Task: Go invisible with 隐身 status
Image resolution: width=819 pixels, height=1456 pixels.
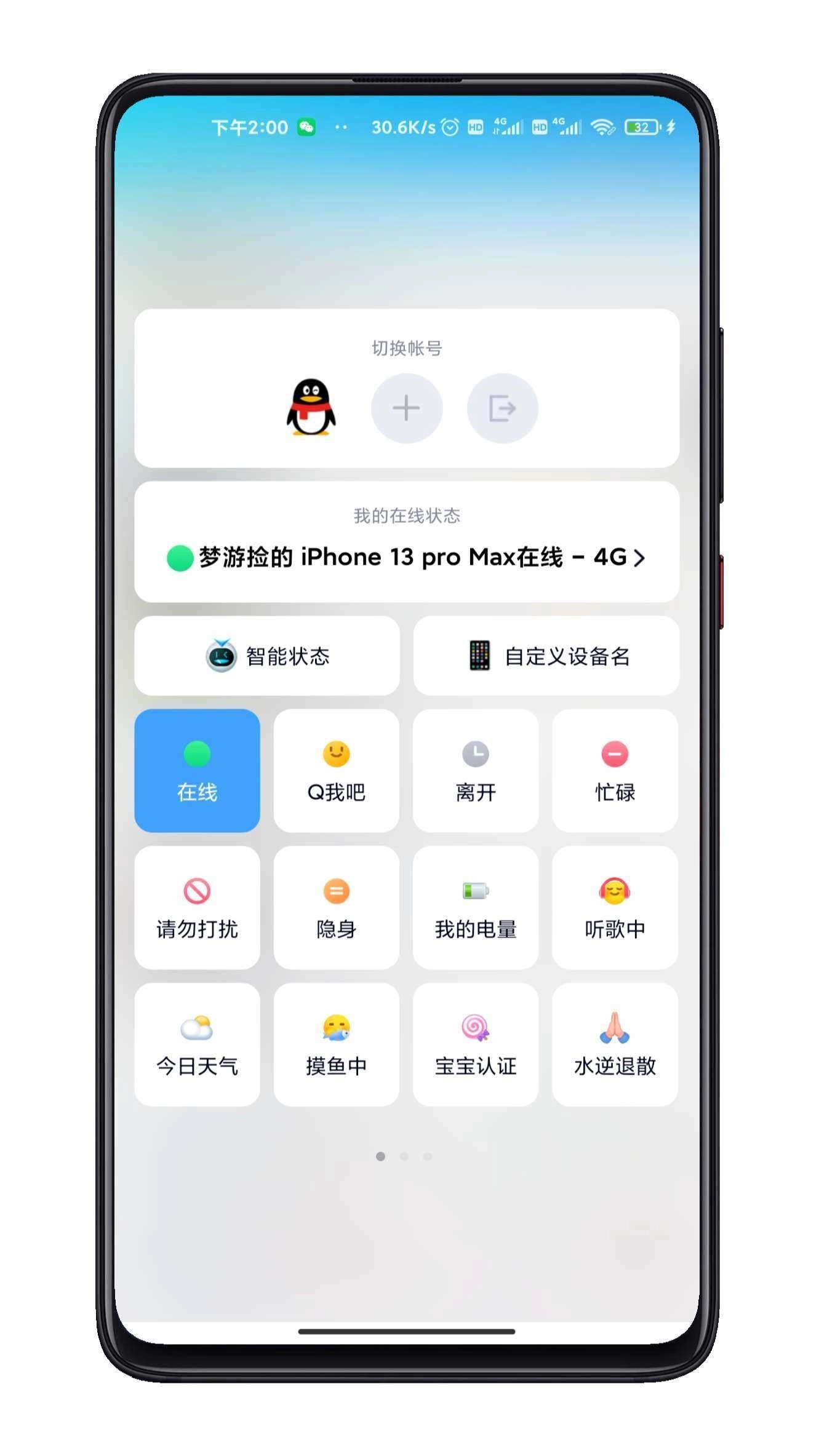Action: click(336, 907)
